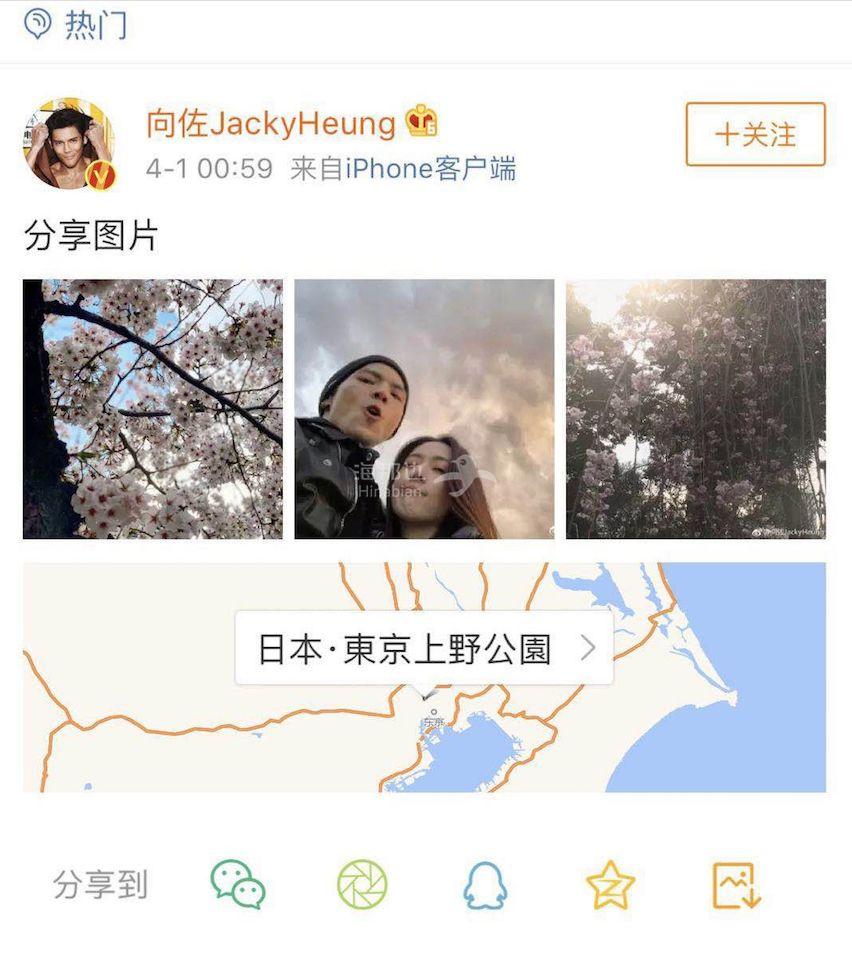Image resolution: width=852 pixels, height=956 pixels.
Task: Share to Qzone star icon
Action: [610, 885]
